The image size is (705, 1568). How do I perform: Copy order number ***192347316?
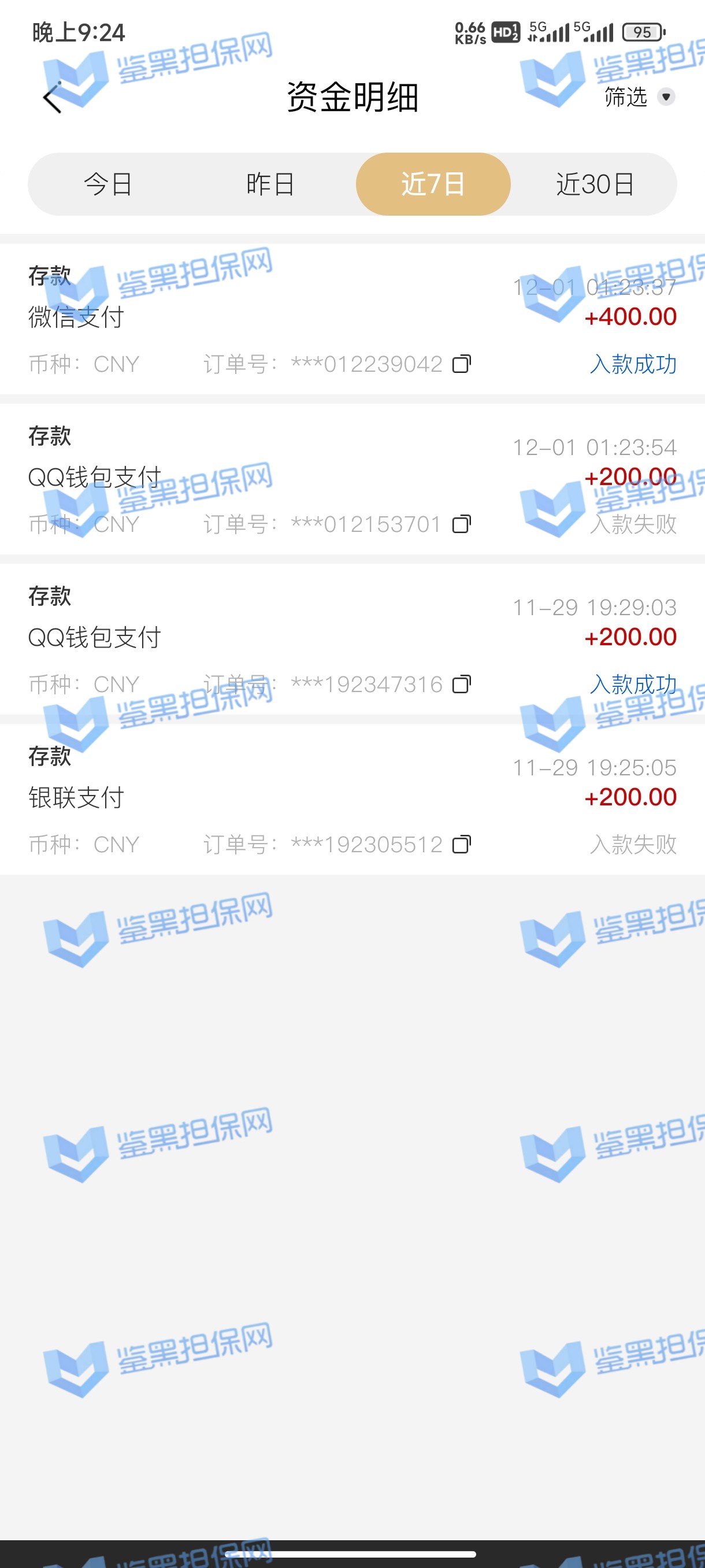click(461, 684)
